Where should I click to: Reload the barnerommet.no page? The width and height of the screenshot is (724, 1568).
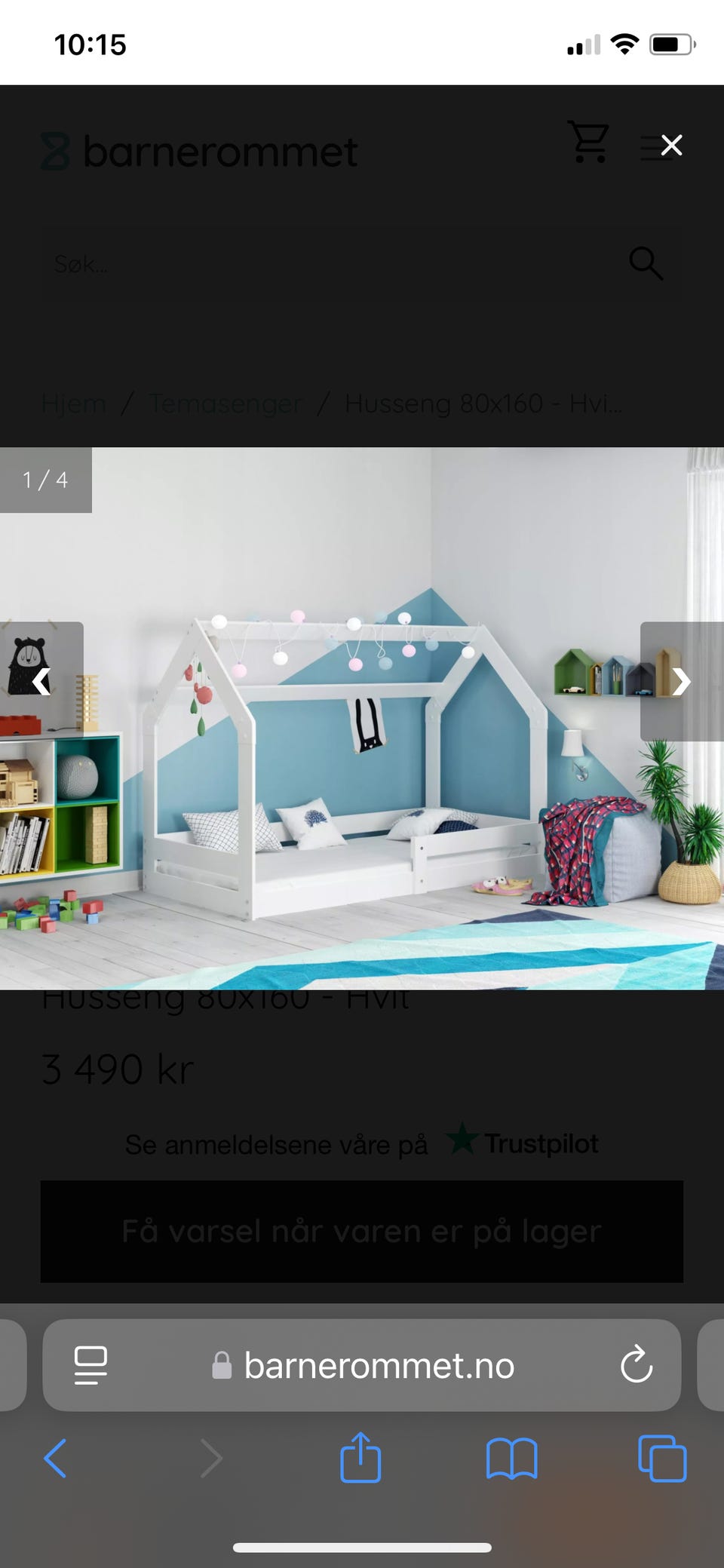(636, 1365)
